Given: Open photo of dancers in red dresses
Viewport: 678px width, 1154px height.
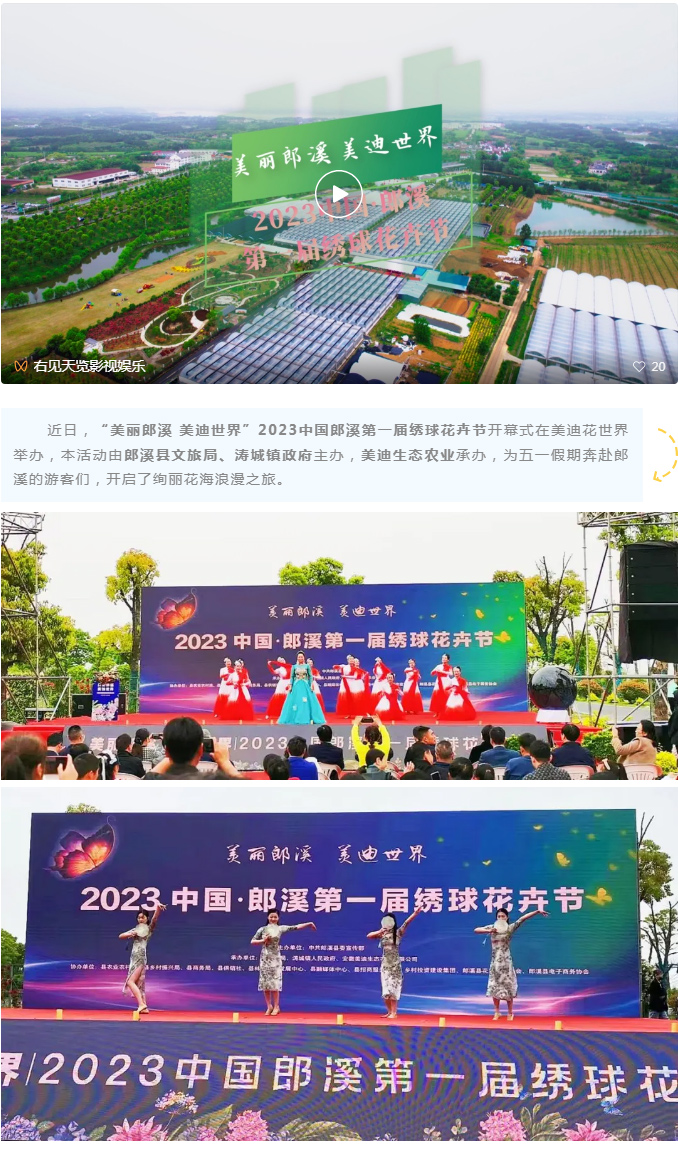Looking at the screenshot, I should point(339,646).
